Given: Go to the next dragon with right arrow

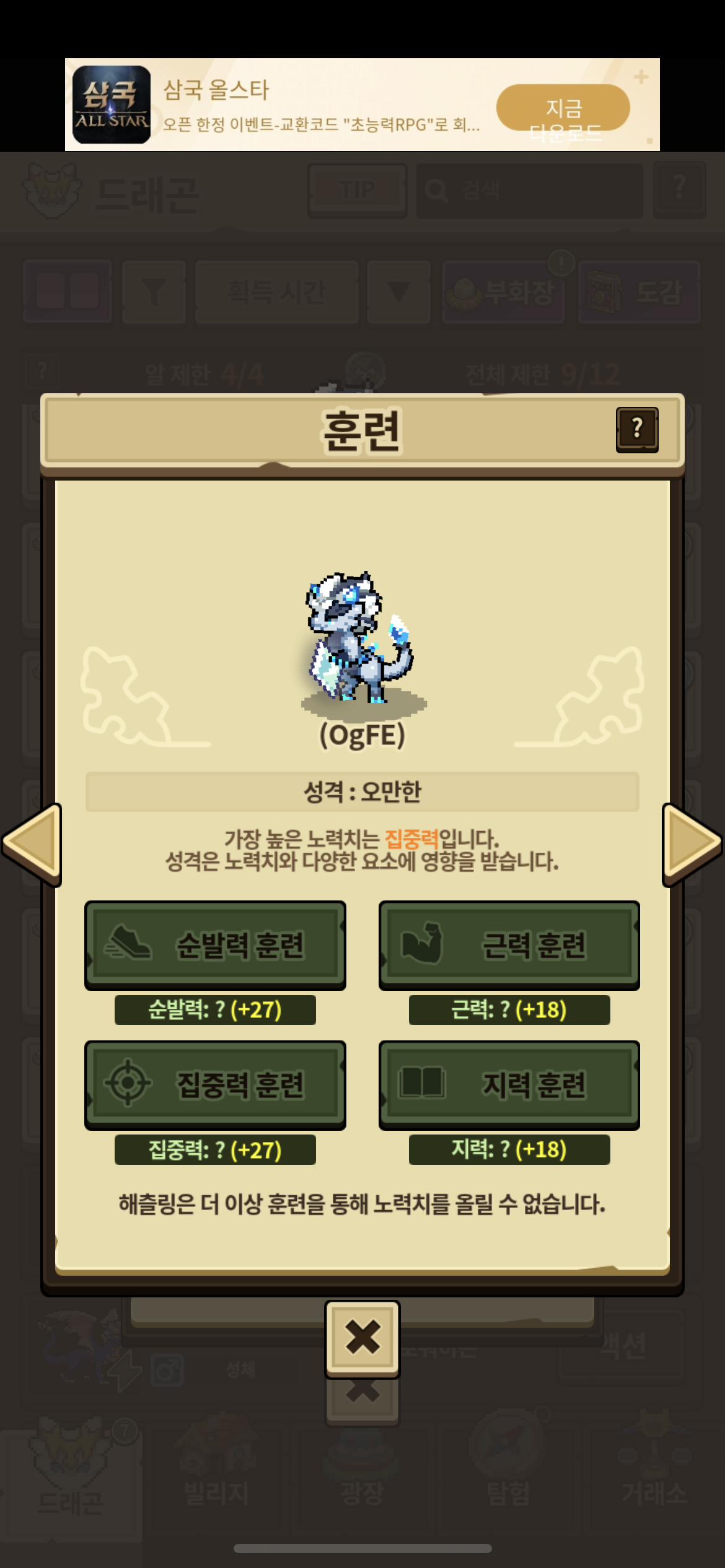Looking at the screenshot, I should [692, 843].
